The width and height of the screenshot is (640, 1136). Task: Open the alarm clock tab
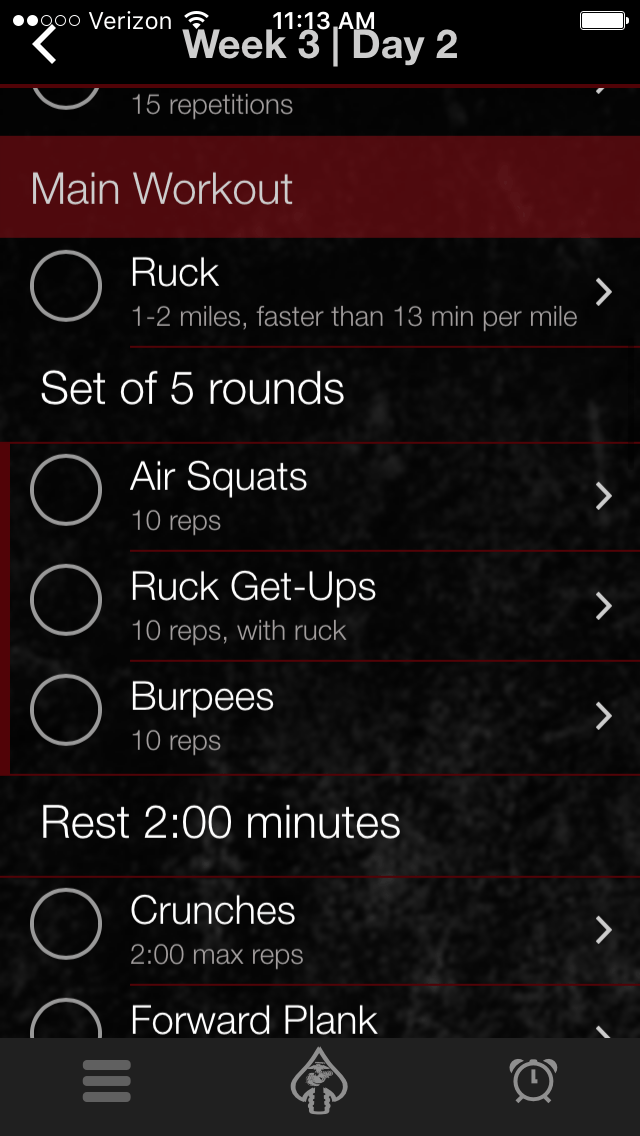coord(533,1082)
